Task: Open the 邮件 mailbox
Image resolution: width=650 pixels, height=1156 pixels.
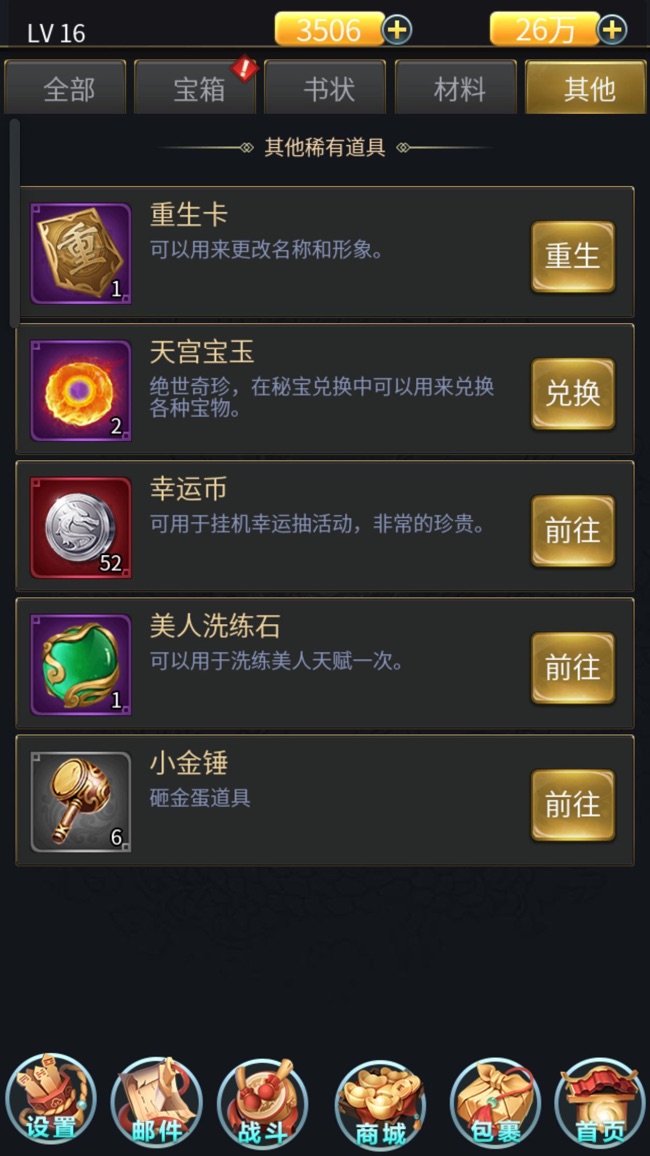Action: click(x=156, y=1101)
